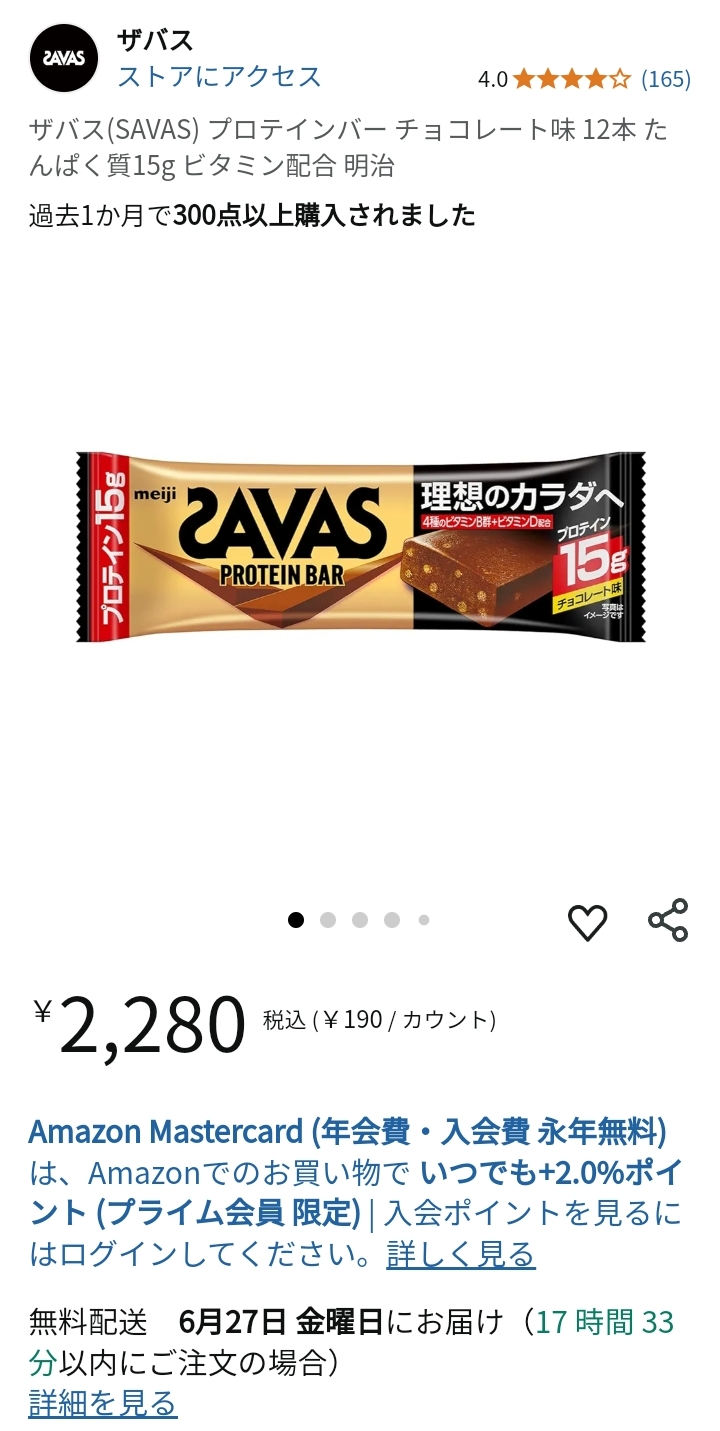The image size is (720, 1431).
Task: Tap the second carousel dot
Action: point(327,918)
